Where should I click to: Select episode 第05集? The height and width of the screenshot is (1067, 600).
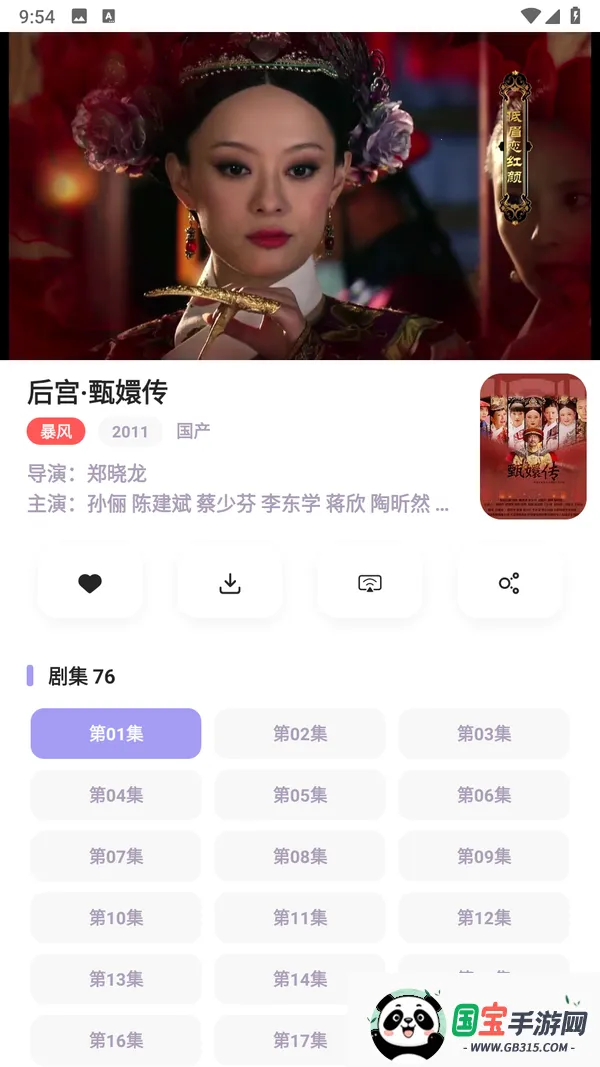[300, 795]
